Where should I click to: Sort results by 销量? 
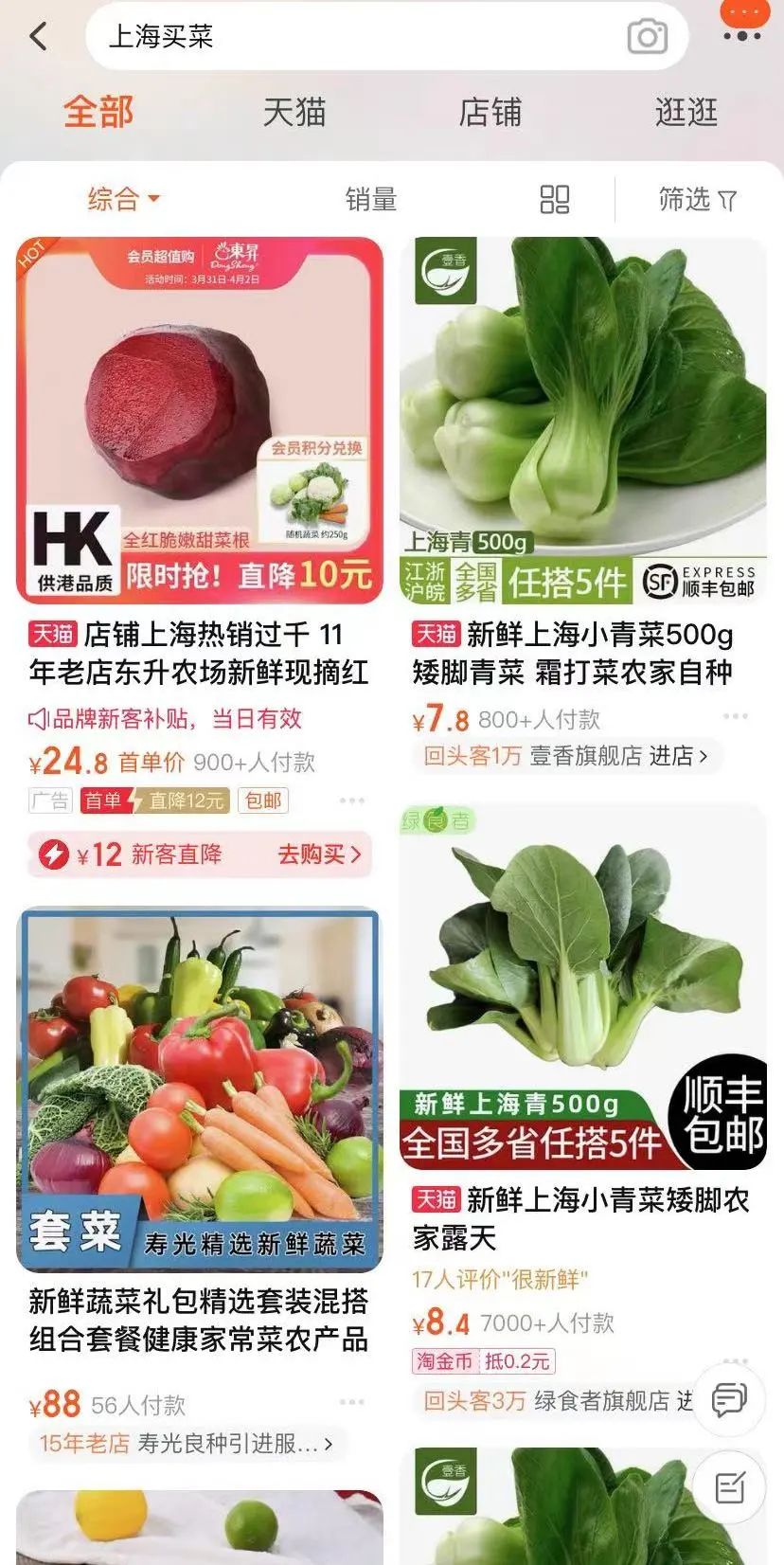coord(371,199)
